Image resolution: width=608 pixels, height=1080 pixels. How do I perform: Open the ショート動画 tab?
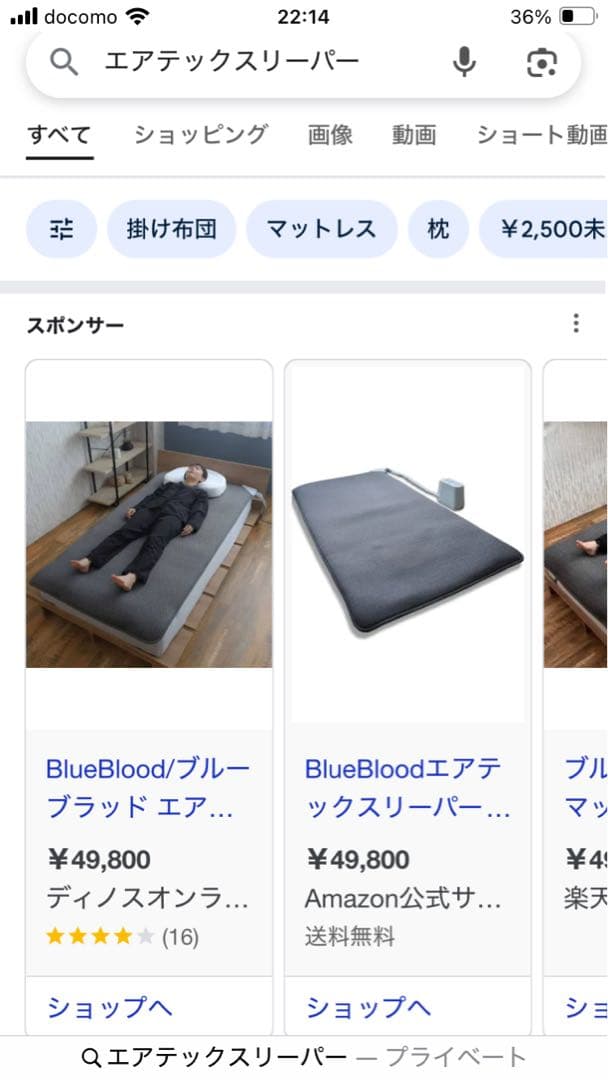(540, 134)
